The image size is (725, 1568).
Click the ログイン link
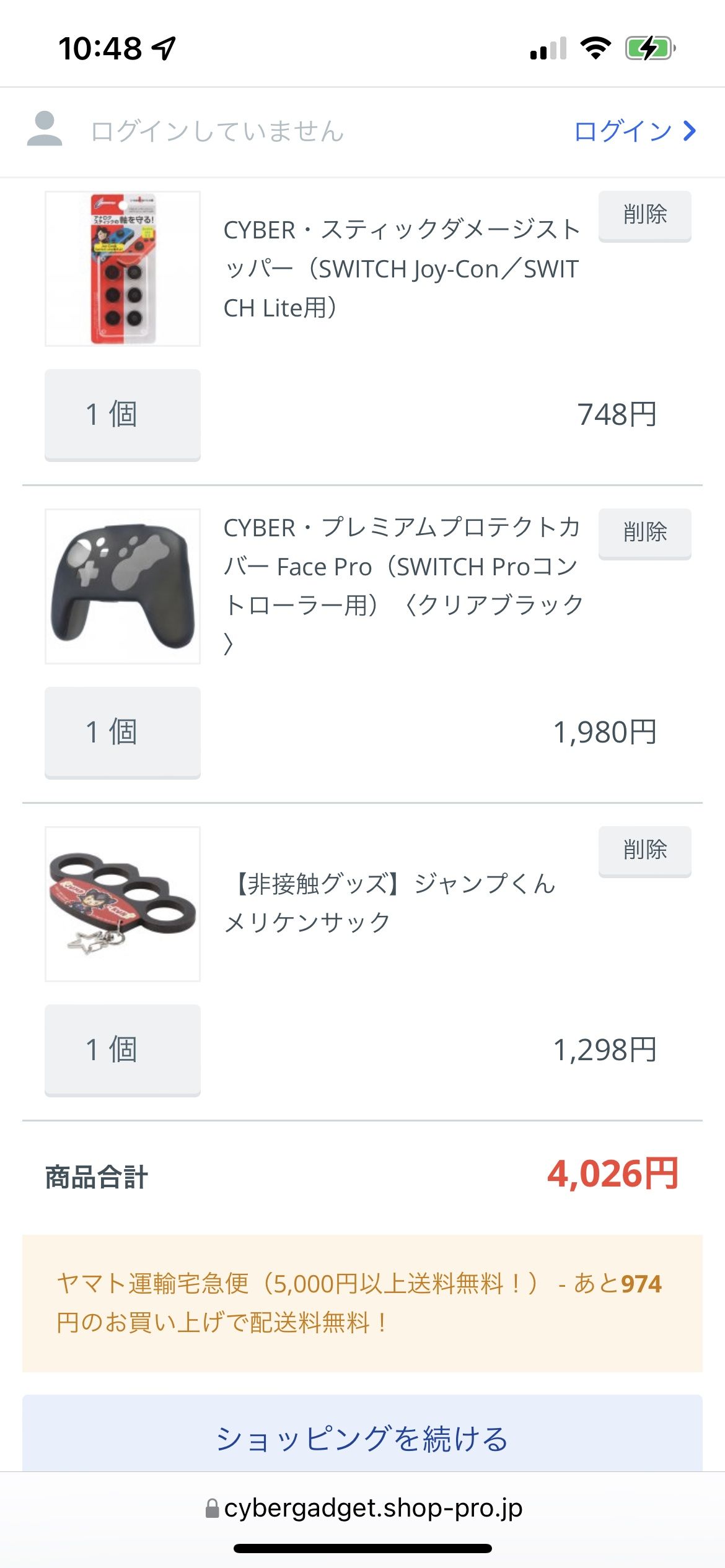tap(621, 130)
